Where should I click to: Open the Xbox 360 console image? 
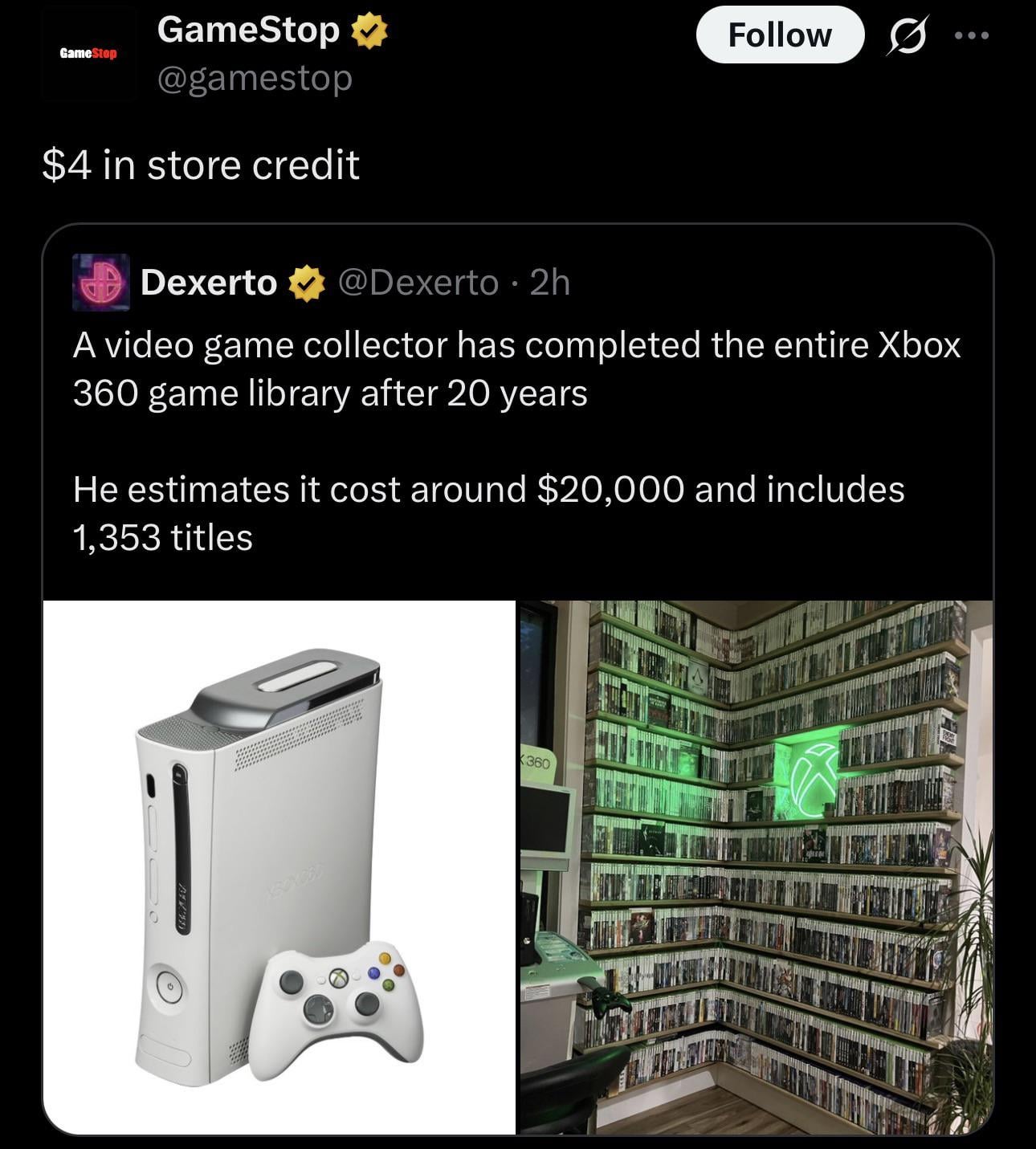tap(279, 867)
